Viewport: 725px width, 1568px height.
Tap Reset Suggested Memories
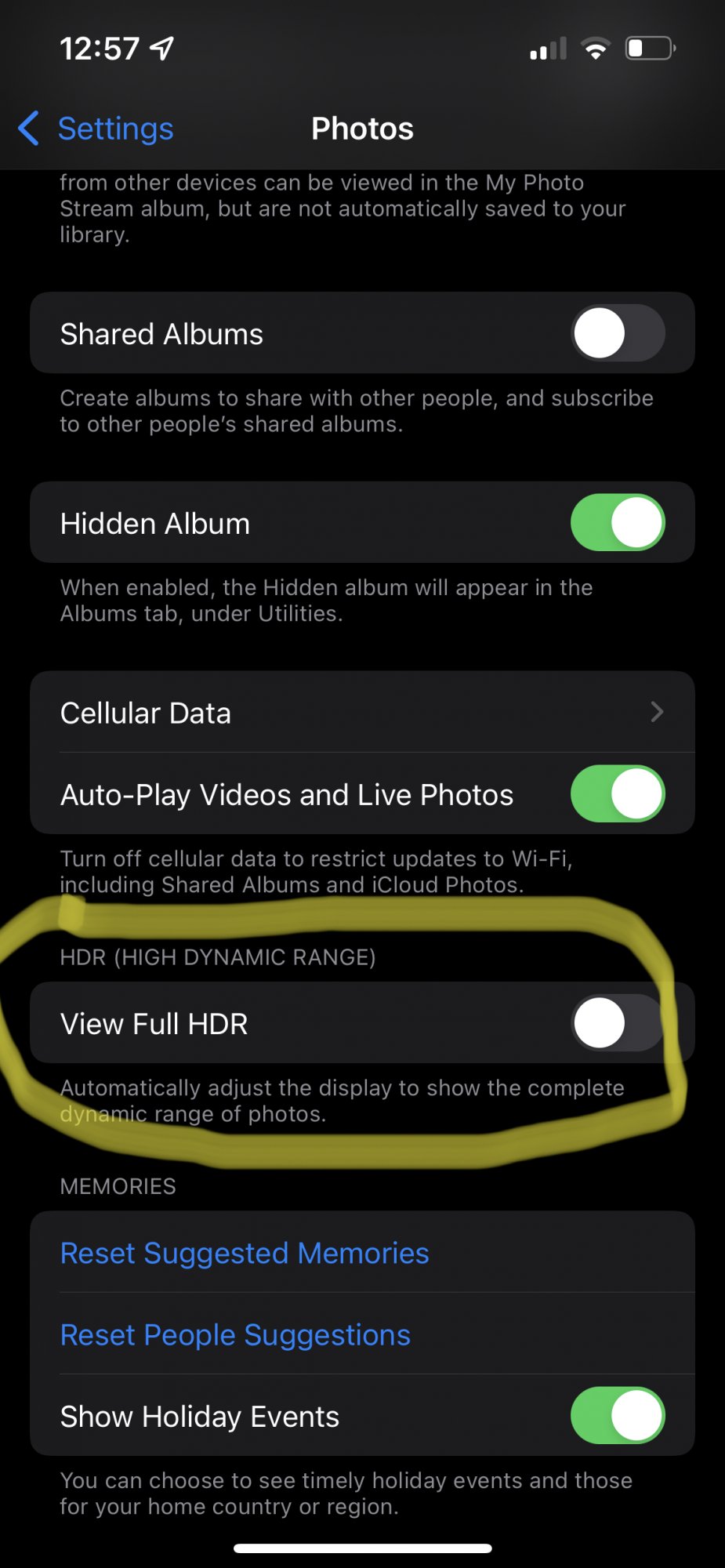245,1253
